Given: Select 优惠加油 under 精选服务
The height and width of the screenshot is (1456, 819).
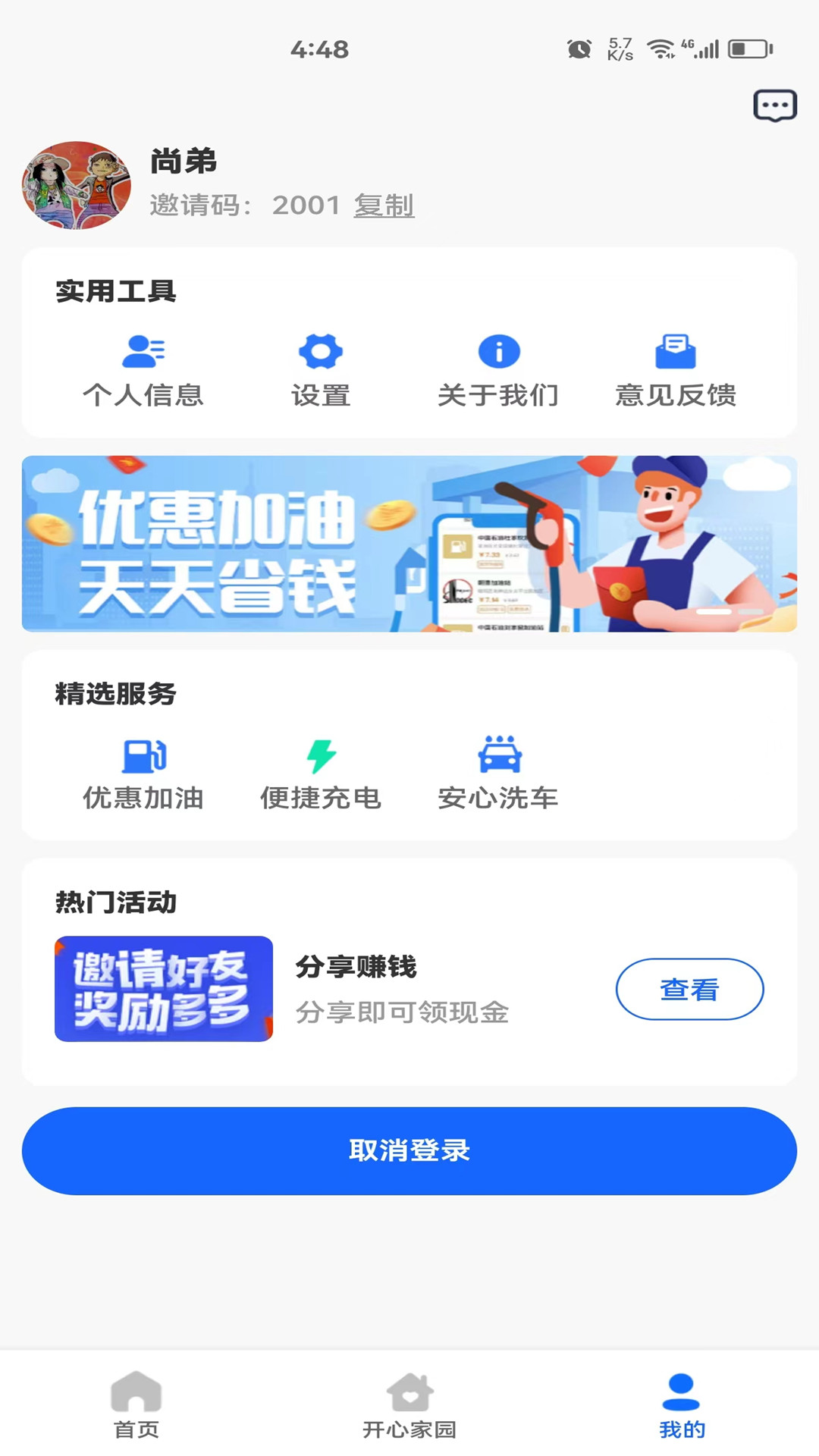Looking at the screenshot, I should 143,773.
